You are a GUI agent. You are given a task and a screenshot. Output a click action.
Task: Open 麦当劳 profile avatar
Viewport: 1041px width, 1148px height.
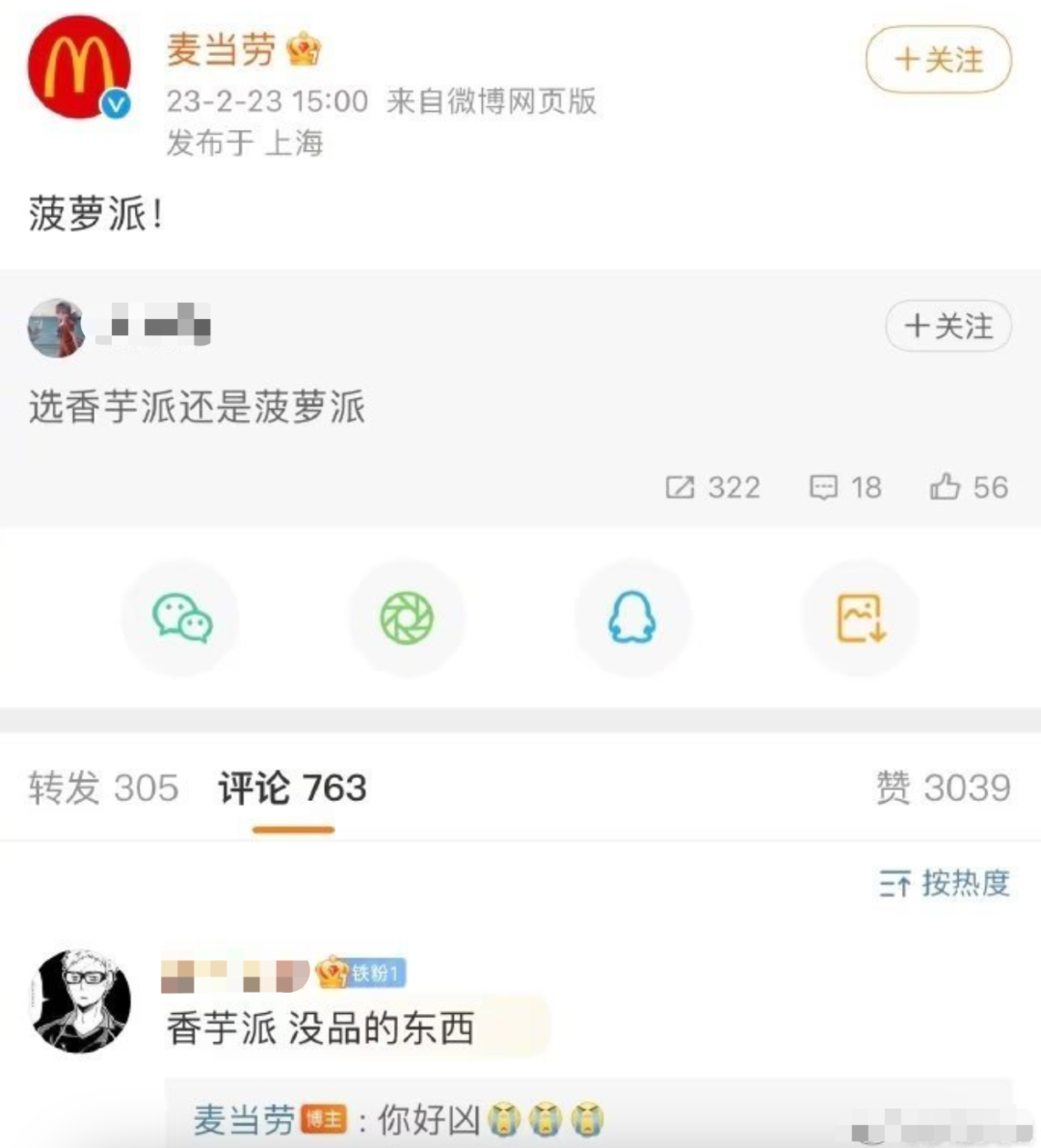coord(79,67)
